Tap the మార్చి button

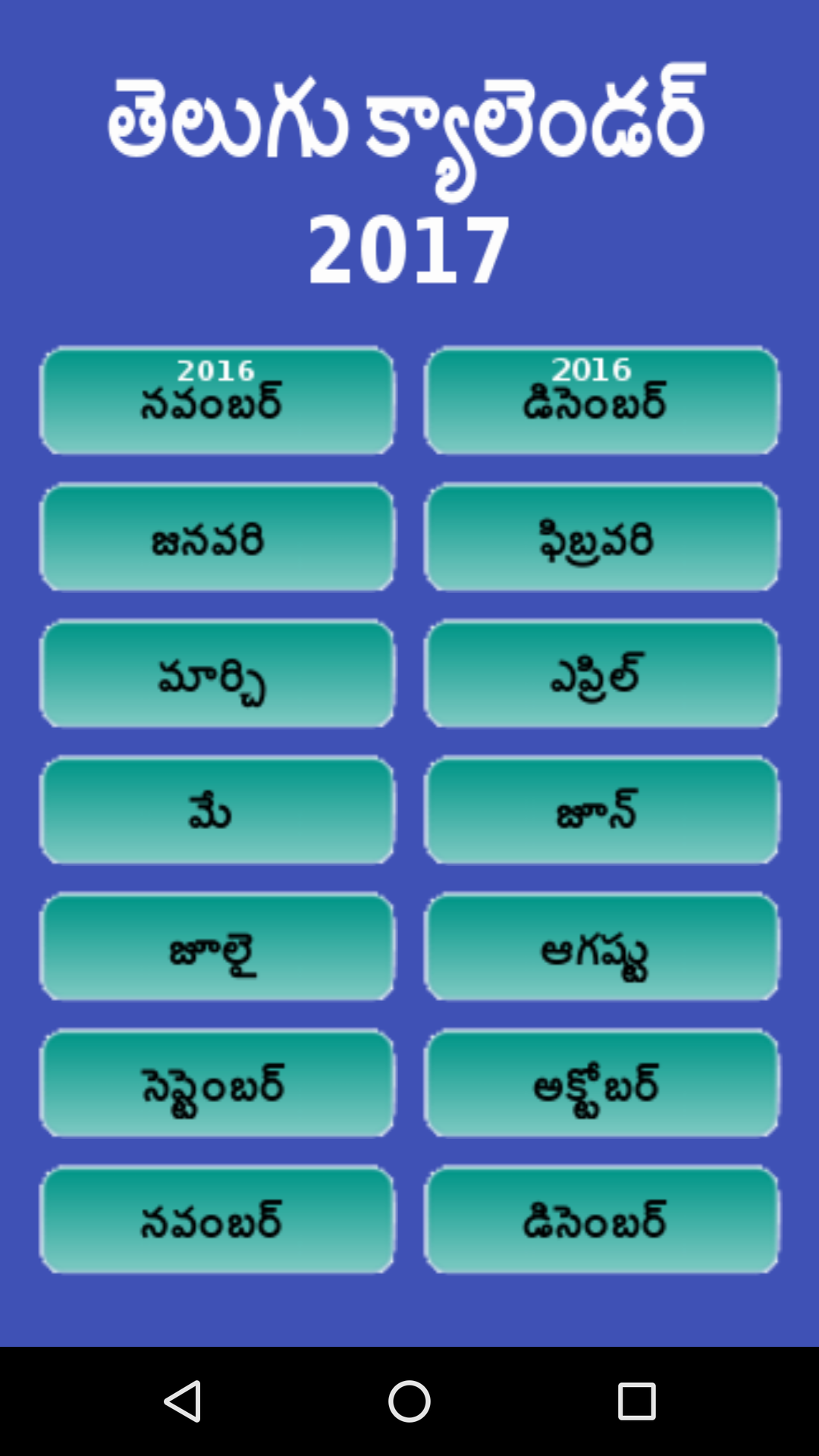point(217,673)
